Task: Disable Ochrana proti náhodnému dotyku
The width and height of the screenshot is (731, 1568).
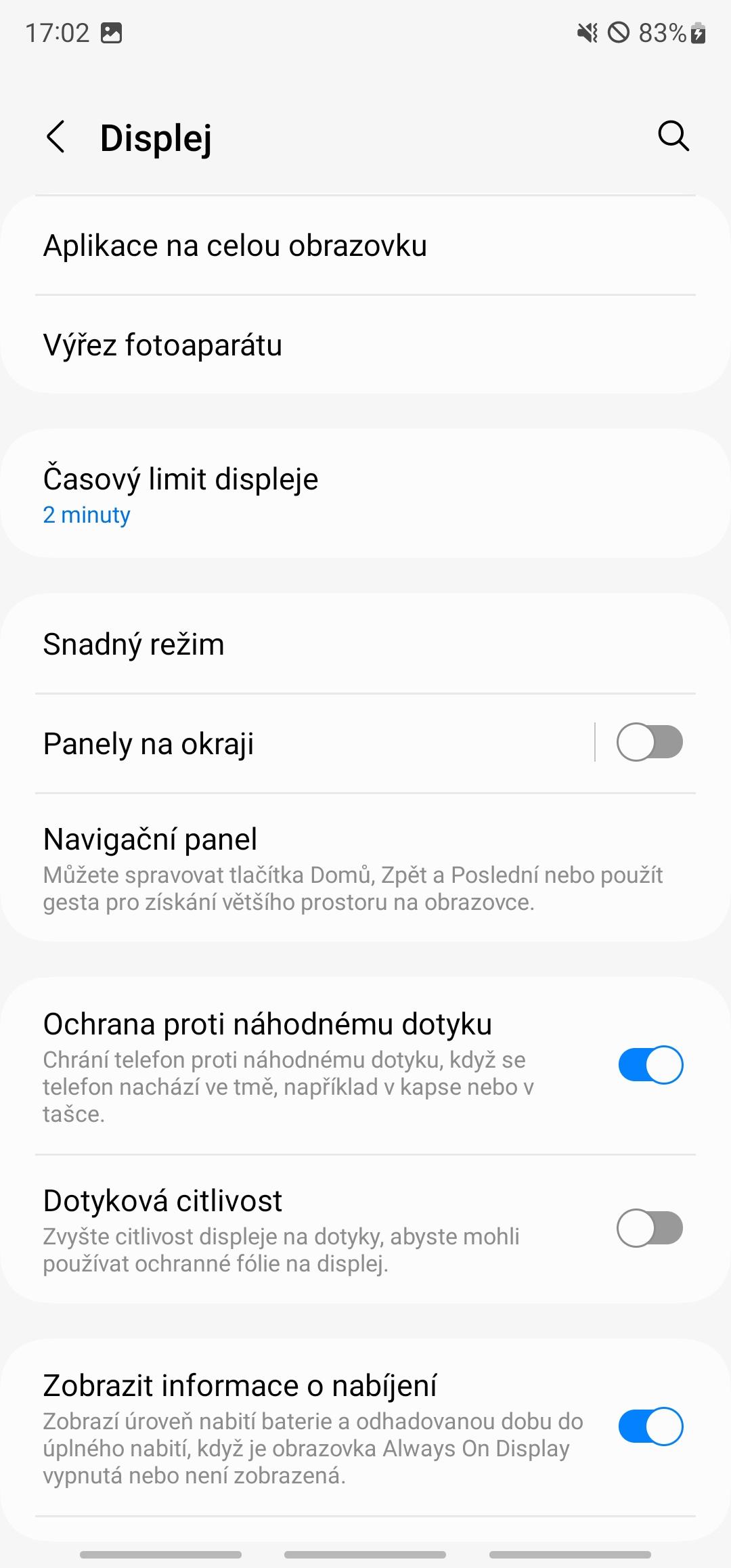Action: pos(650,1065)
